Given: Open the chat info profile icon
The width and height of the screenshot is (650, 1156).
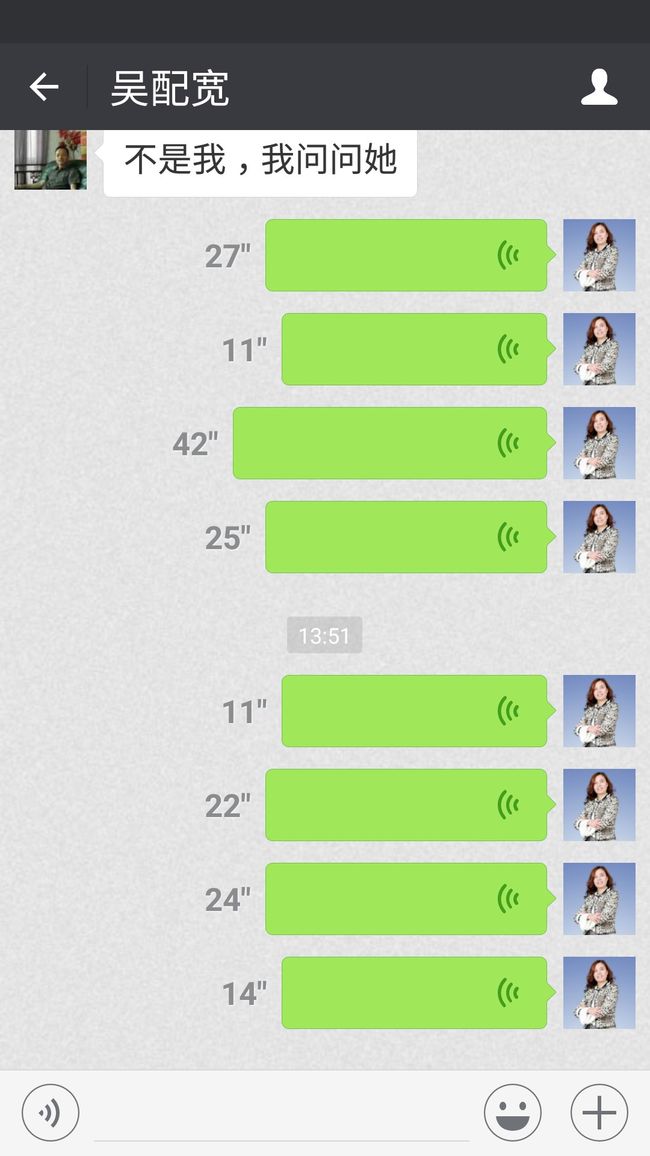Looking at the screenshot, I should pyautogui.click(x=599, y=87).
